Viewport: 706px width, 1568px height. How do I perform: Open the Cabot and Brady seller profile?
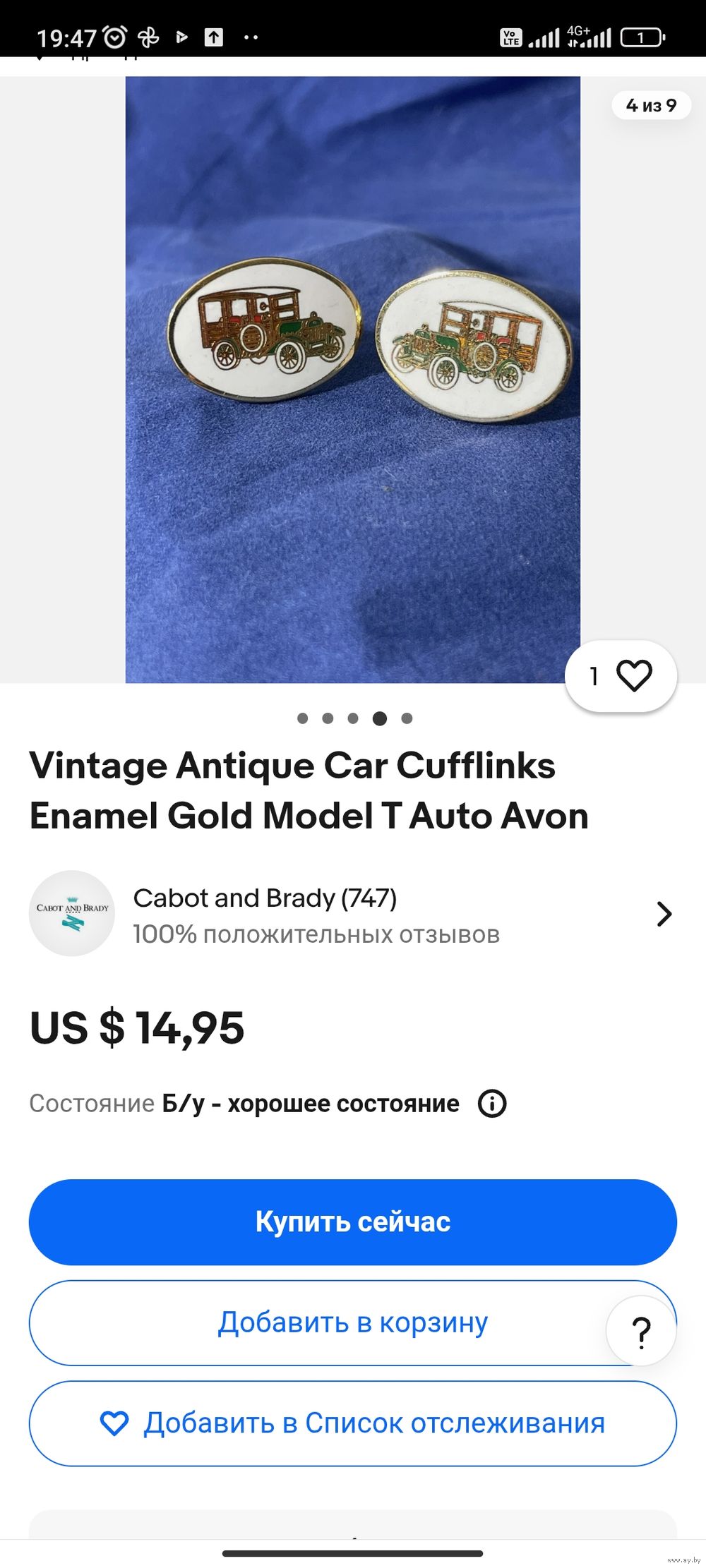[x=352, y=914]
